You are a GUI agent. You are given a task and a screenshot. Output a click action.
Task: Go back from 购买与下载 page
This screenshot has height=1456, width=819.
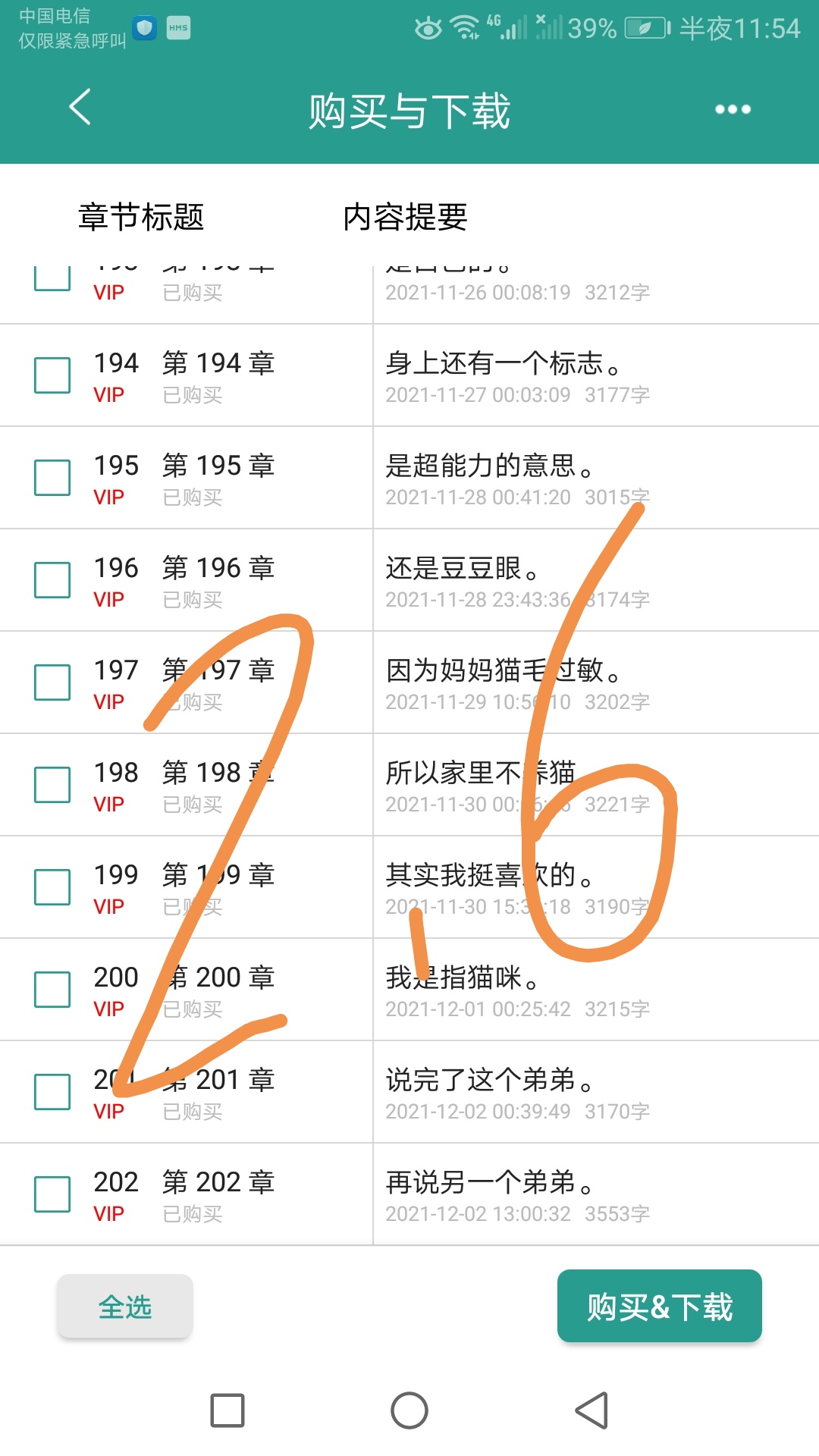point(80,107)
